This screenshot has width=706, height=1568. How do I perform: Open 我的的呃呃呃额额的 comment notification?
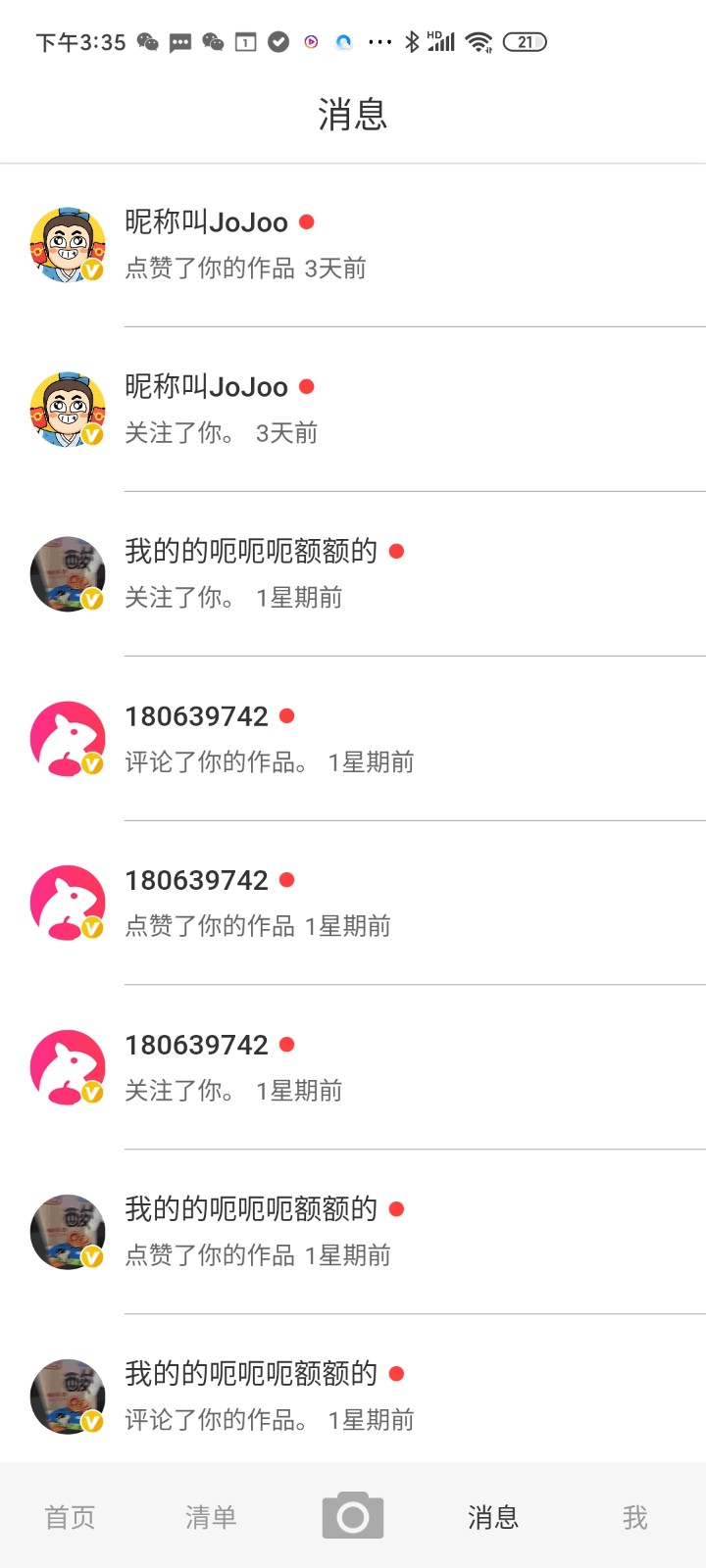coord(353,1396)
